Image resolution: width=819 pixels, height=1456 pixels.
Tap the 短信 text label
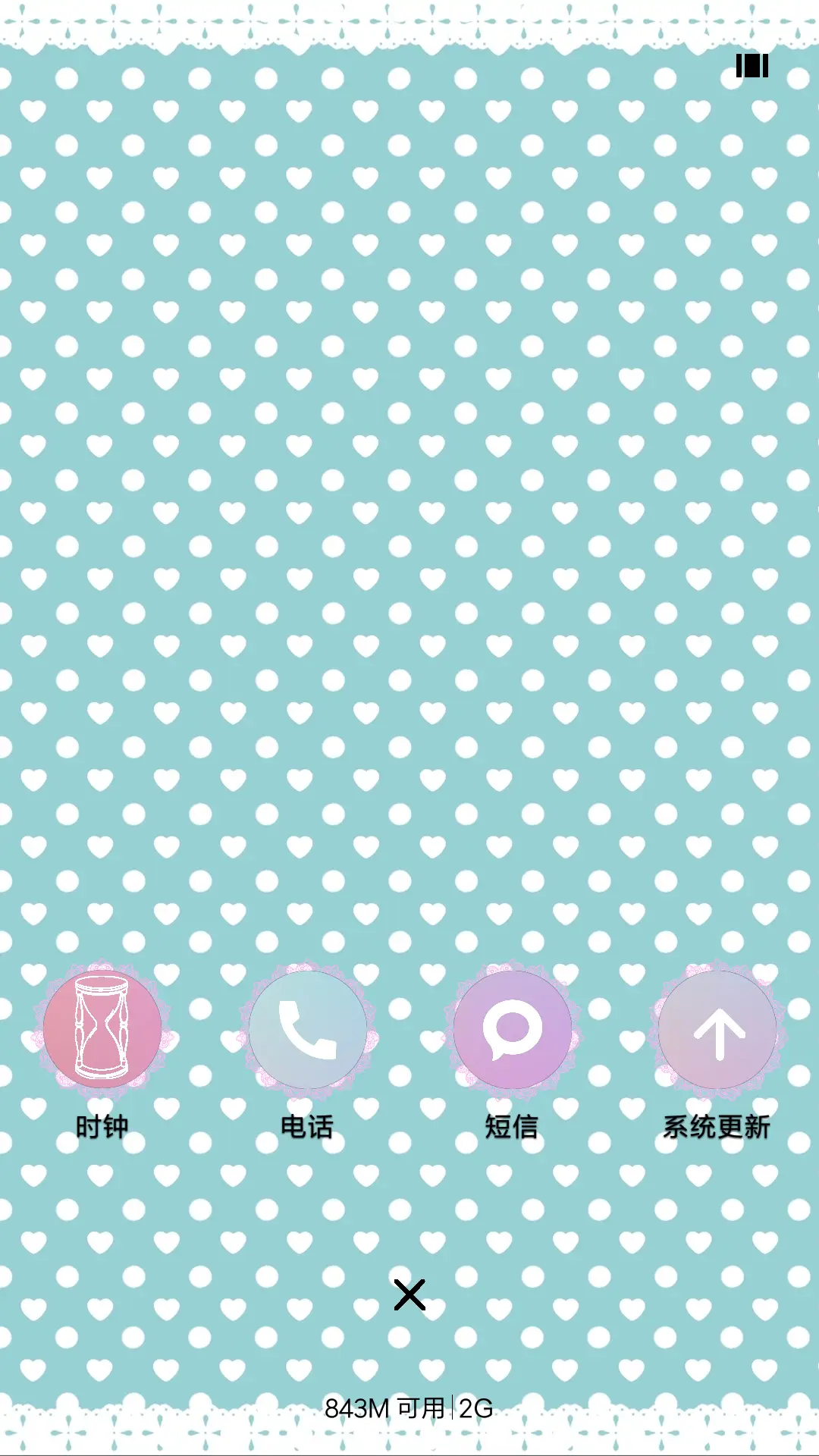tap(510, 1128)
